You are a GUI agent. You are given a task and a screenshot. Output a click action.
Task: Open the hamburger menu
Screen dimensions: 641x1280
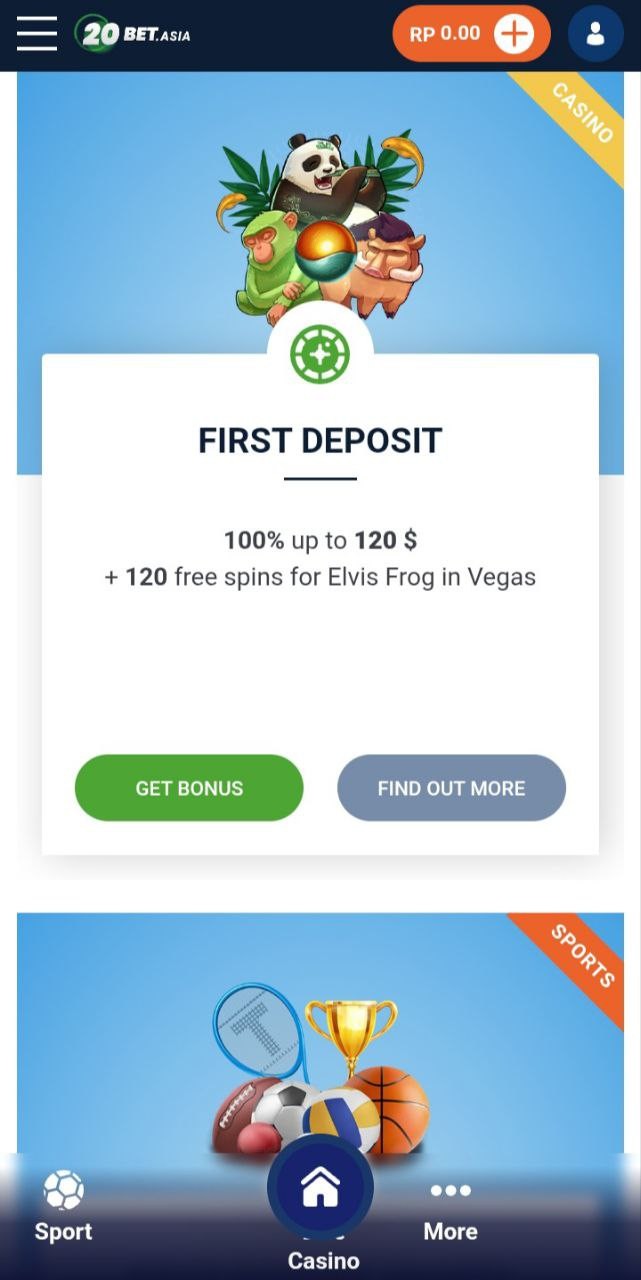pos(37,33)
